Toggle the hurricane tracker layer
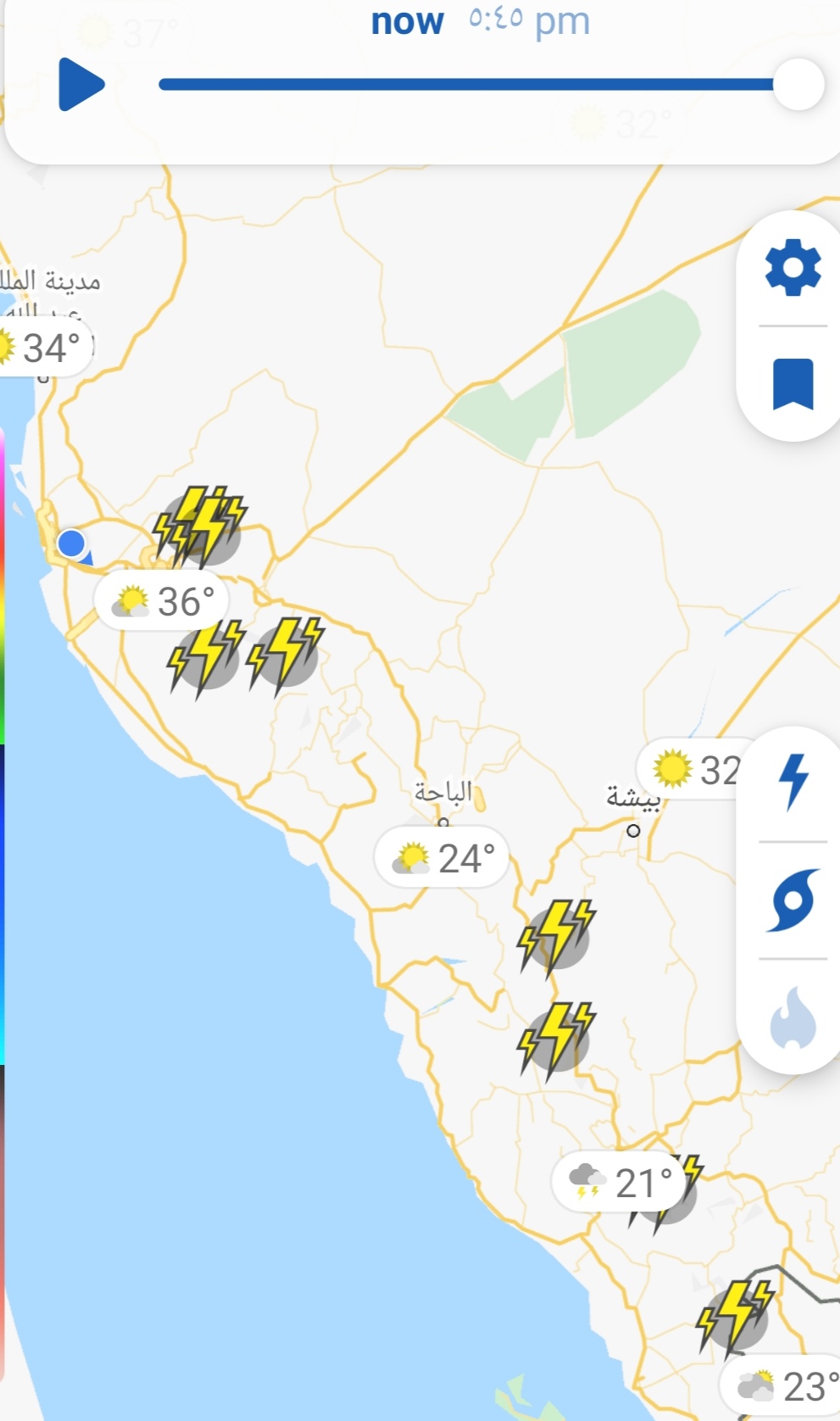 tap(793, 900)
